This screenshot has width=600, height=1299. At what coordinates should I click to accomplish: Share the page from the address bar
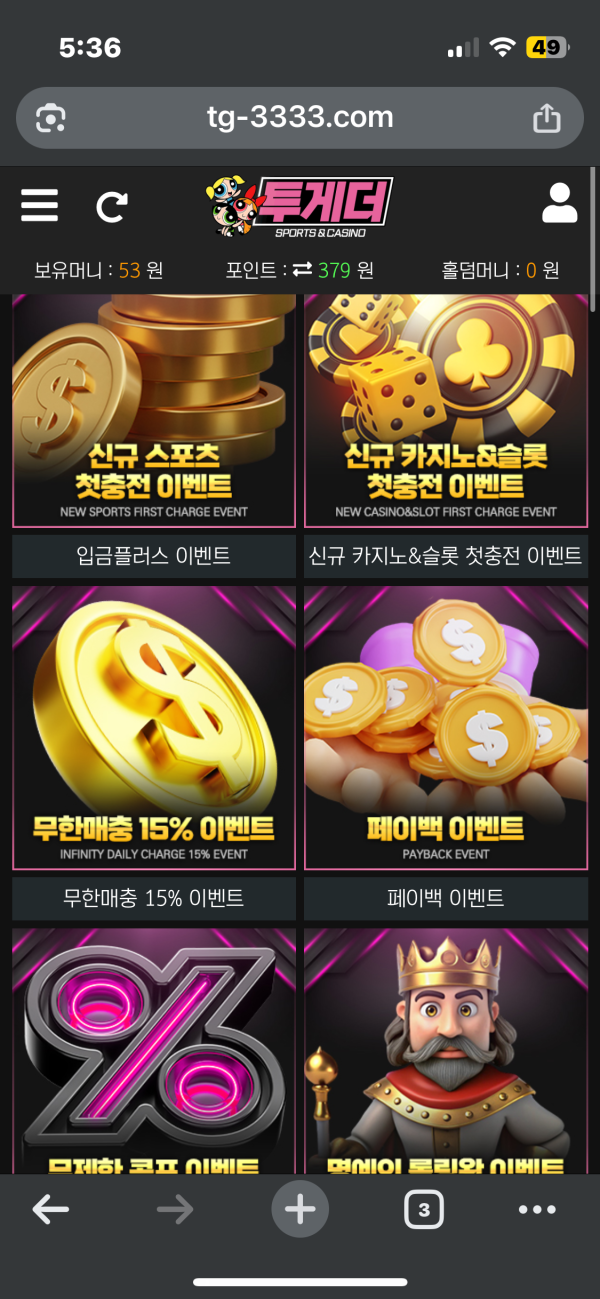pos(546,119)
